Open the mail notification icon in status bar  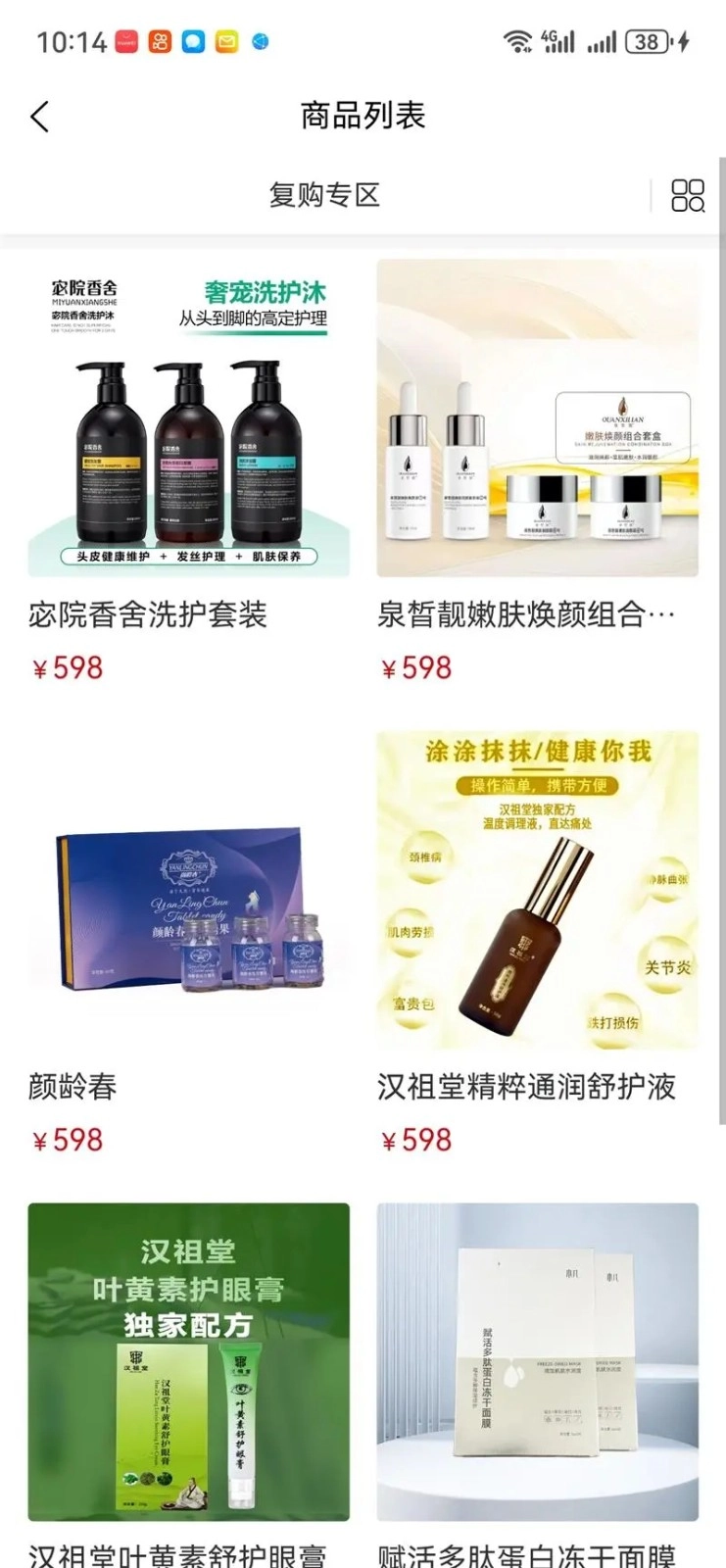(x=223, y=41)
